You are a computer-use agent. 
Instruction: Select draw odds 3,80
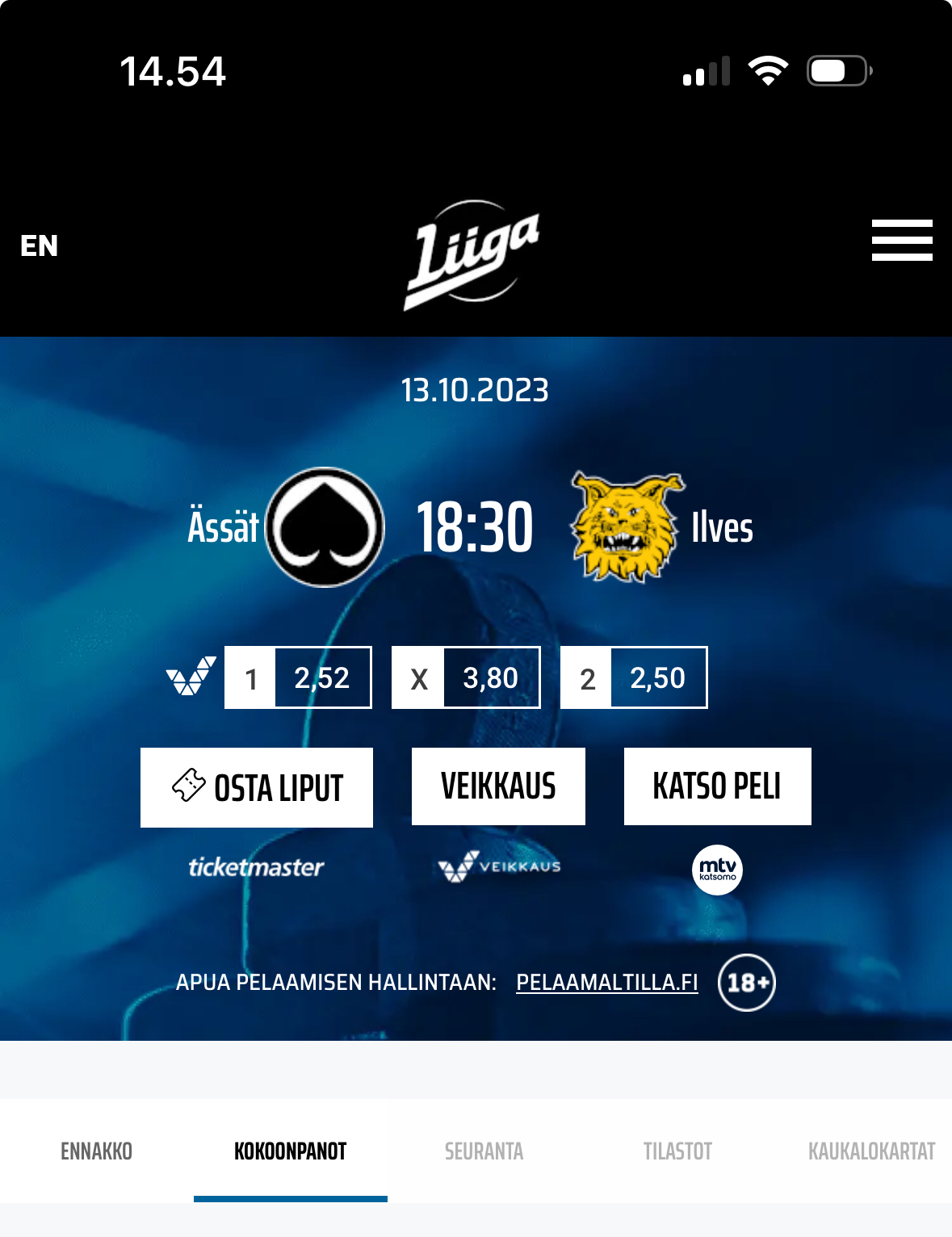point(466,677)
